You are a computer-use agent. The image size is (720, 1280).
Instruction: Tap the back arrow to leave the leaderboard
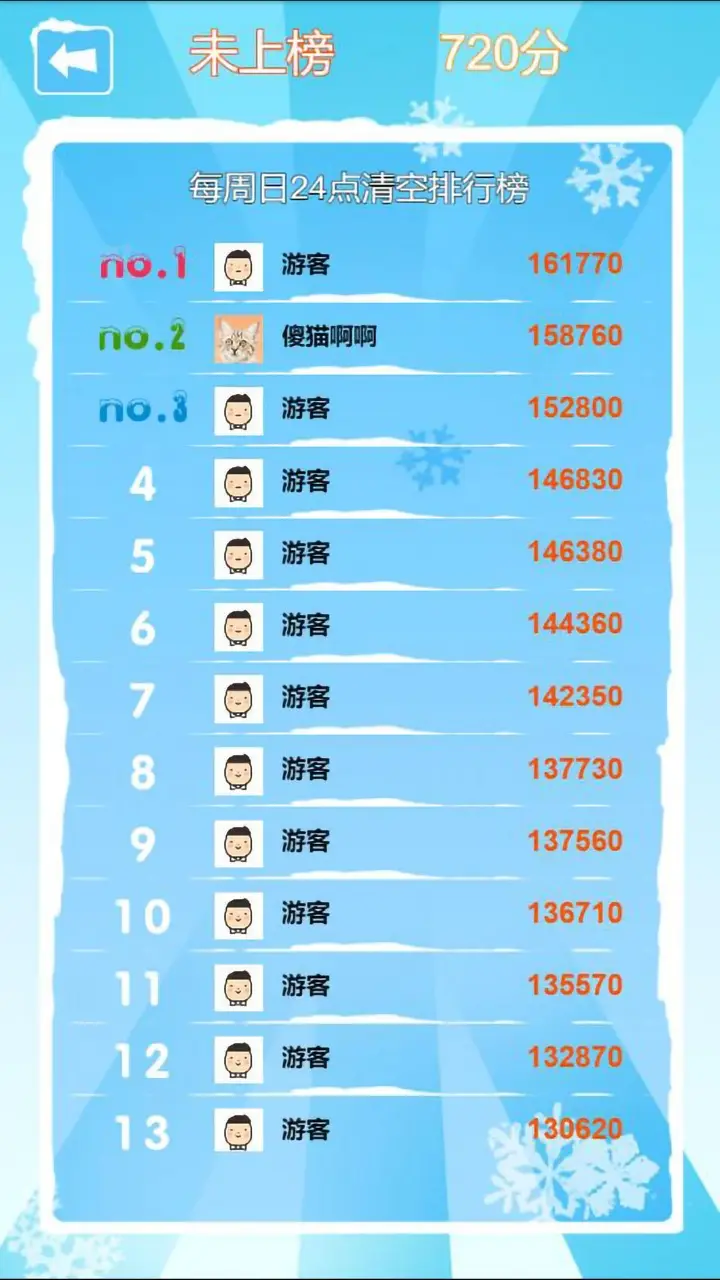pos(73,60)
